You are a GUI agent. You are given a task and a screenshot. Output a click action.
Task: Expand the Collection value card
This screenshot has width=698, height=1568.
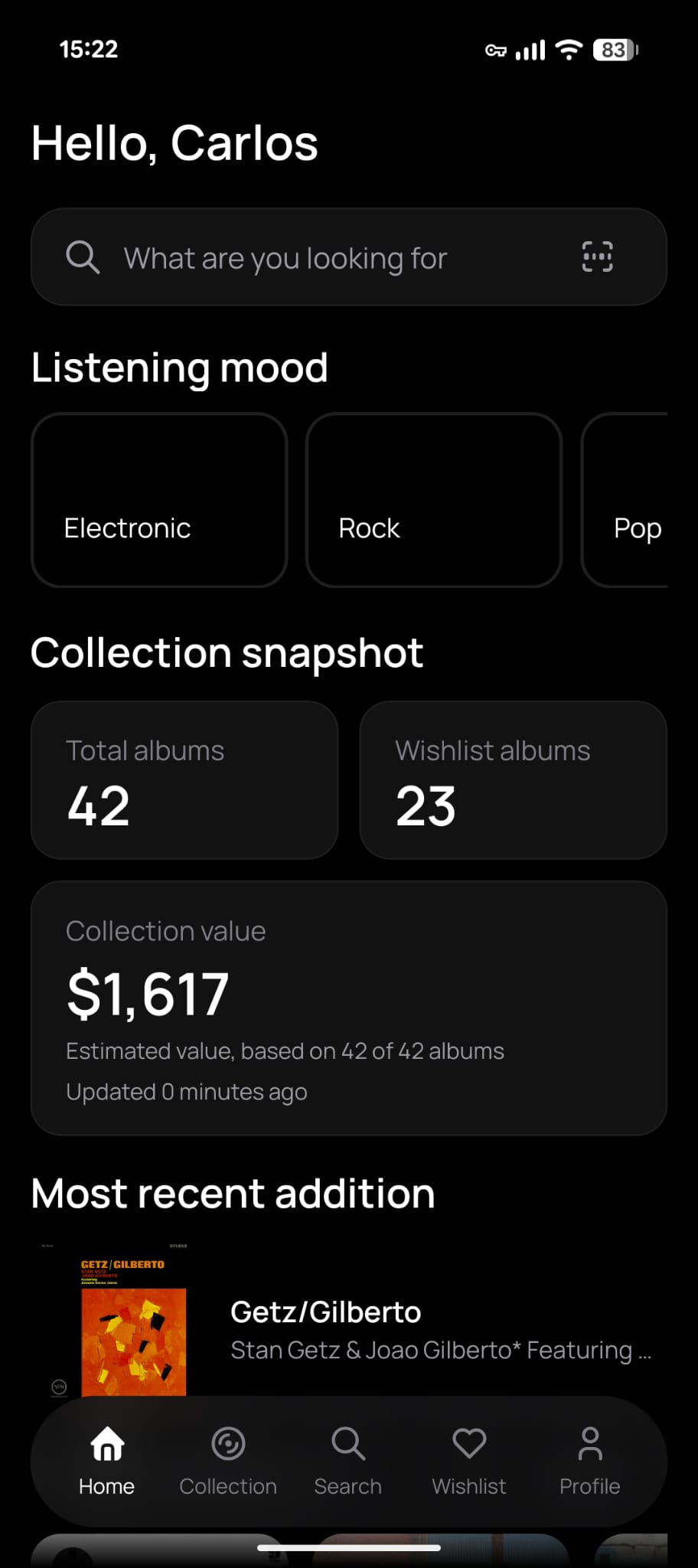(348, 1007)
